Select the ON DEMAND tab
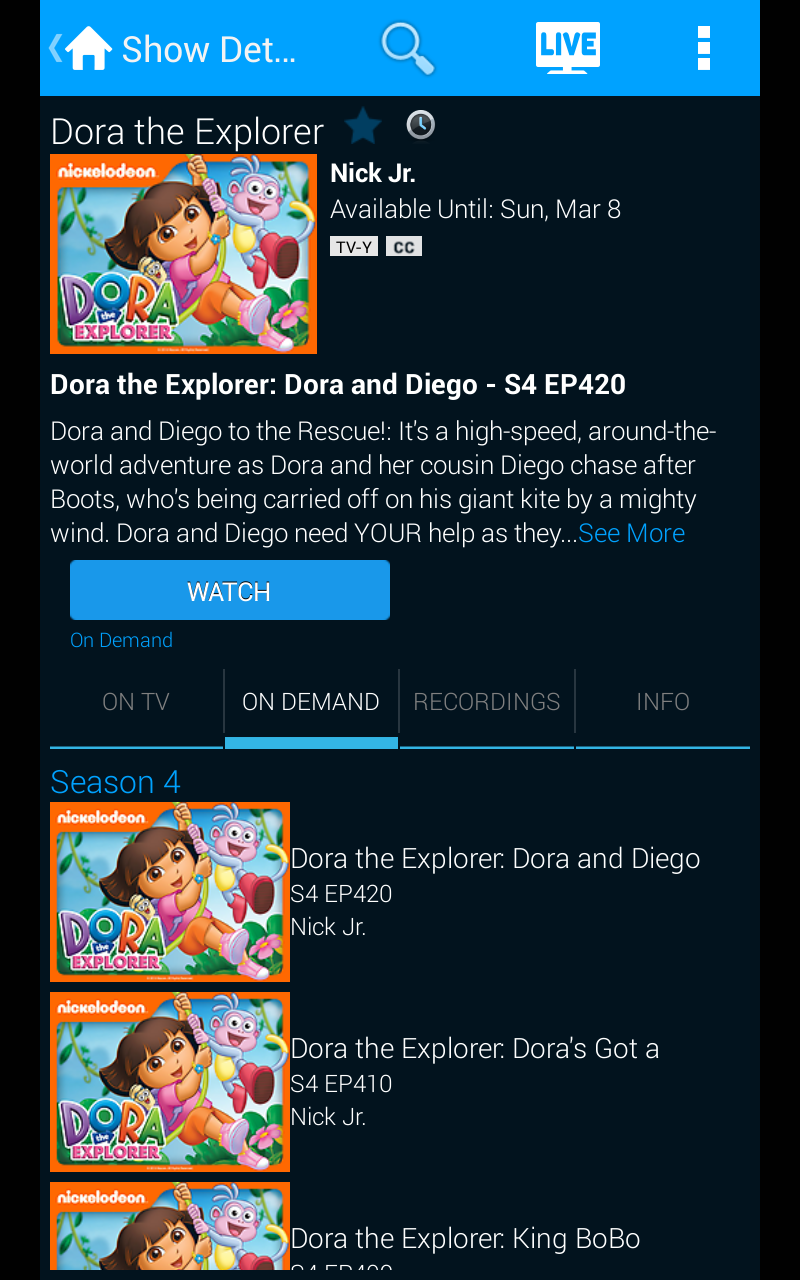 click(311, 702)
